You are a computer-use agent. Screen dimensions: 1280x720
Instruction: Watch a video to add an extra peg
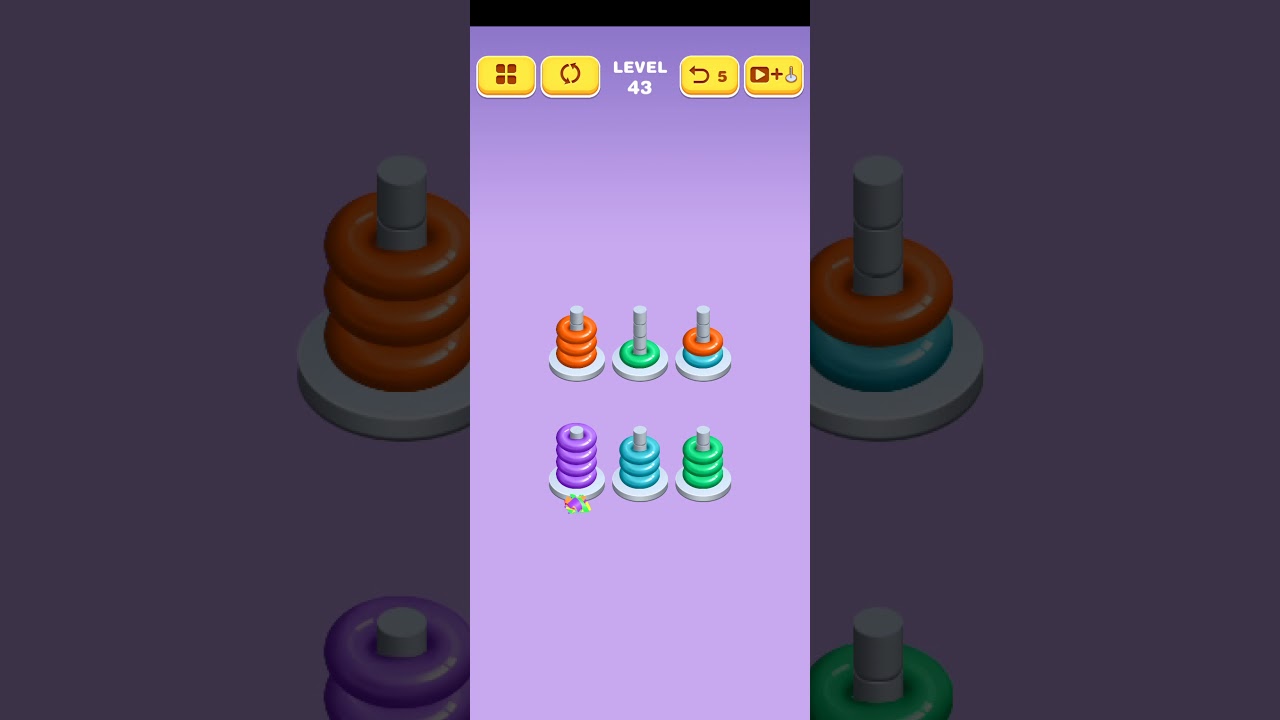tap(773, 75)
